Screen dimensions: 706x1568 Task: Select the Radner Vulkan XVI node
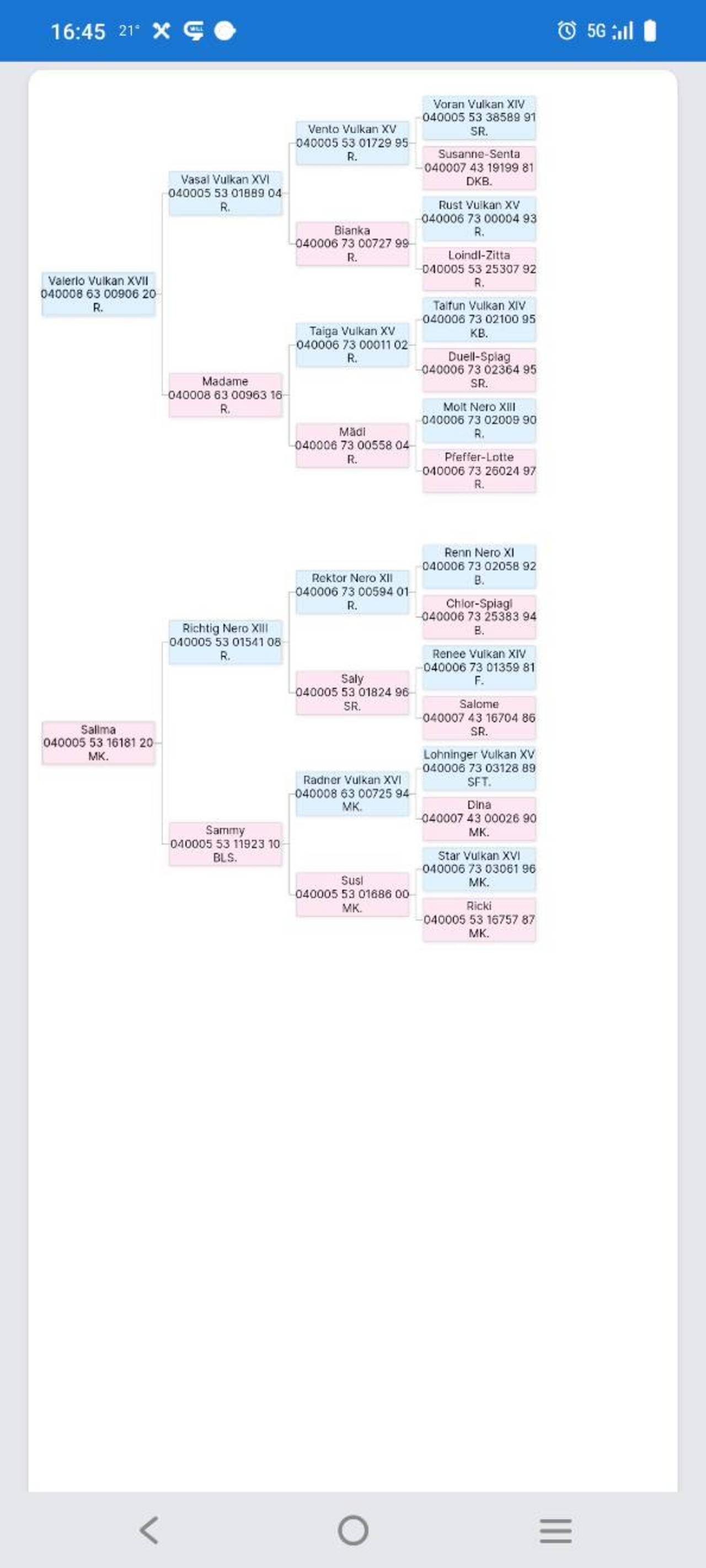click(x=352, y=793)
